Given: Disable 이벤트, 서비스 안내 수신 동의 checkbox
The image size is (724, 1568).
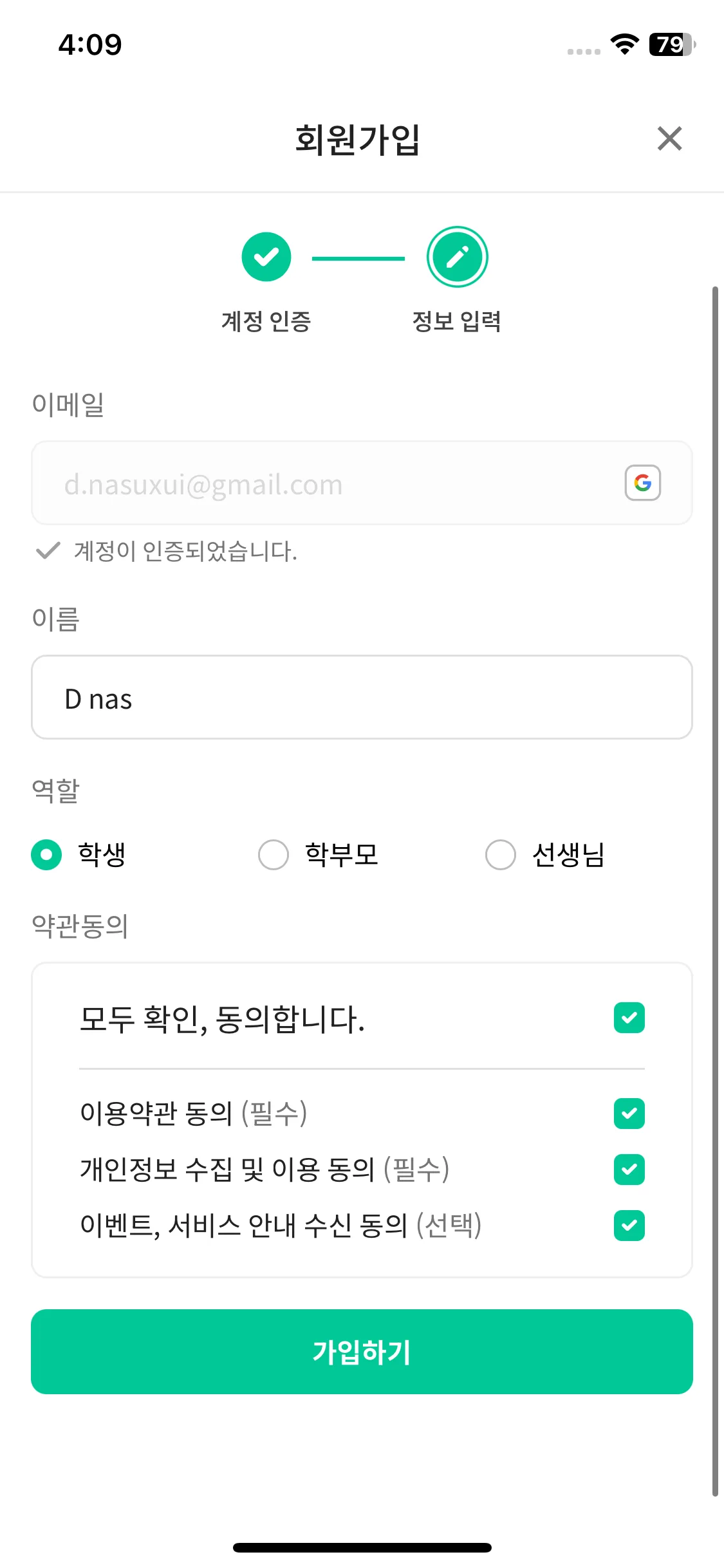Looking at the screenshot, I should pyautogui.click(x=628, y=1226).
